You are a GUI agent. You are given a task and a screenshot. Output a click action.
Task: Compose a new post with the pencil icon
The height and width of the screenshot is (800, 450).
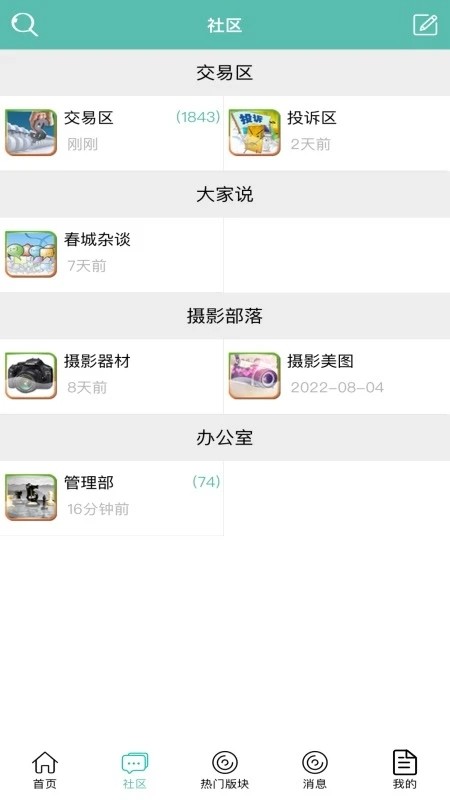point(425,24)
